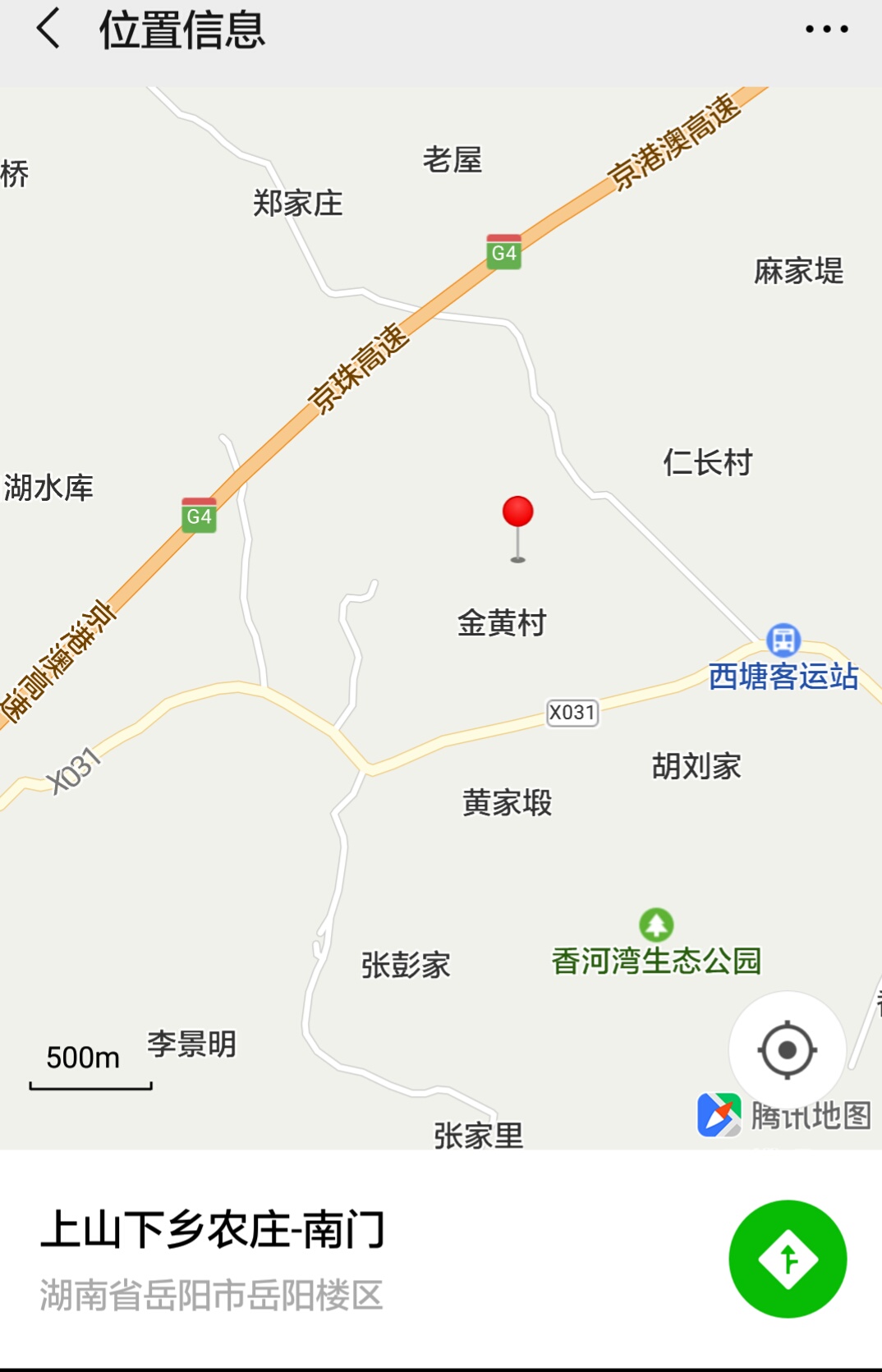Tap the red location pin

(517, 514)
